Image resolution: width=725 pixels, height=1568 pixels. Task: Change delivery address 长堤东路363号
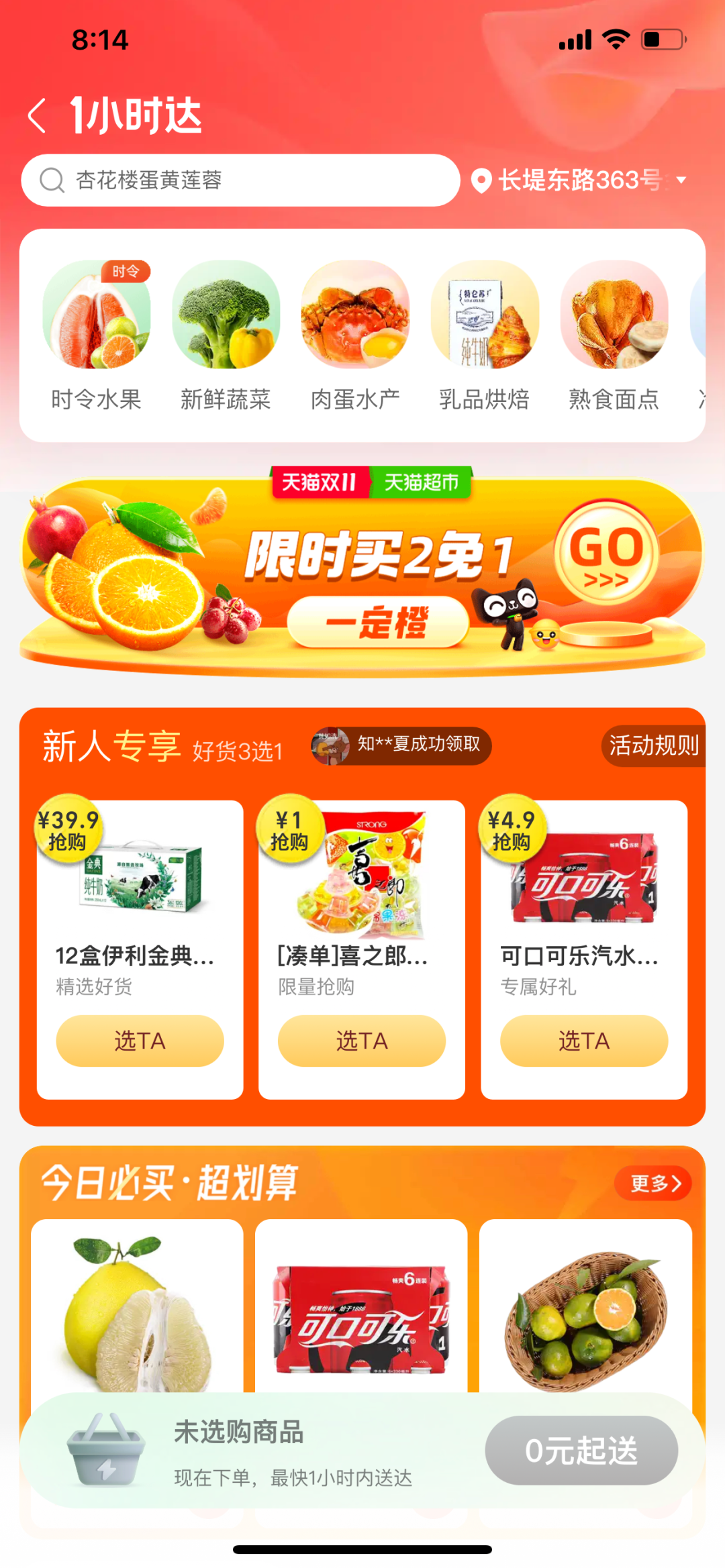point(579,180)
